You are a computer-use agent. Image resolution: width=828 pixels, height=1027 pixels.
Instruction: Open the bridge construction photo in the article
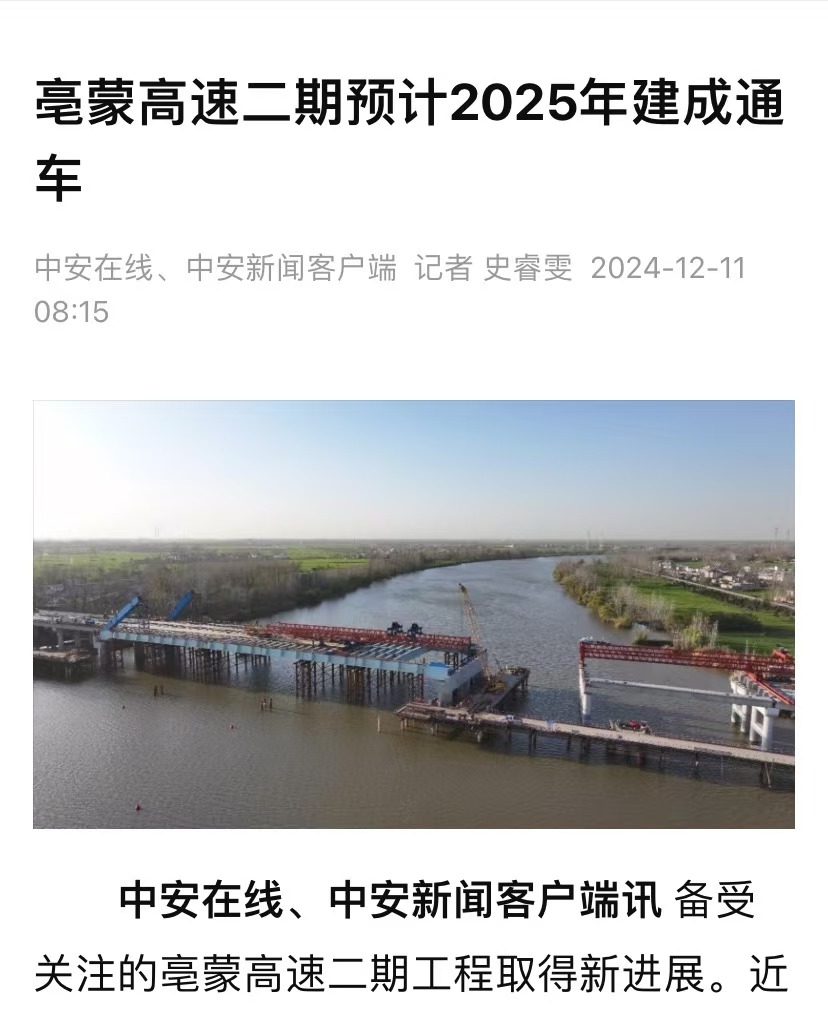(x=414, y=614)
